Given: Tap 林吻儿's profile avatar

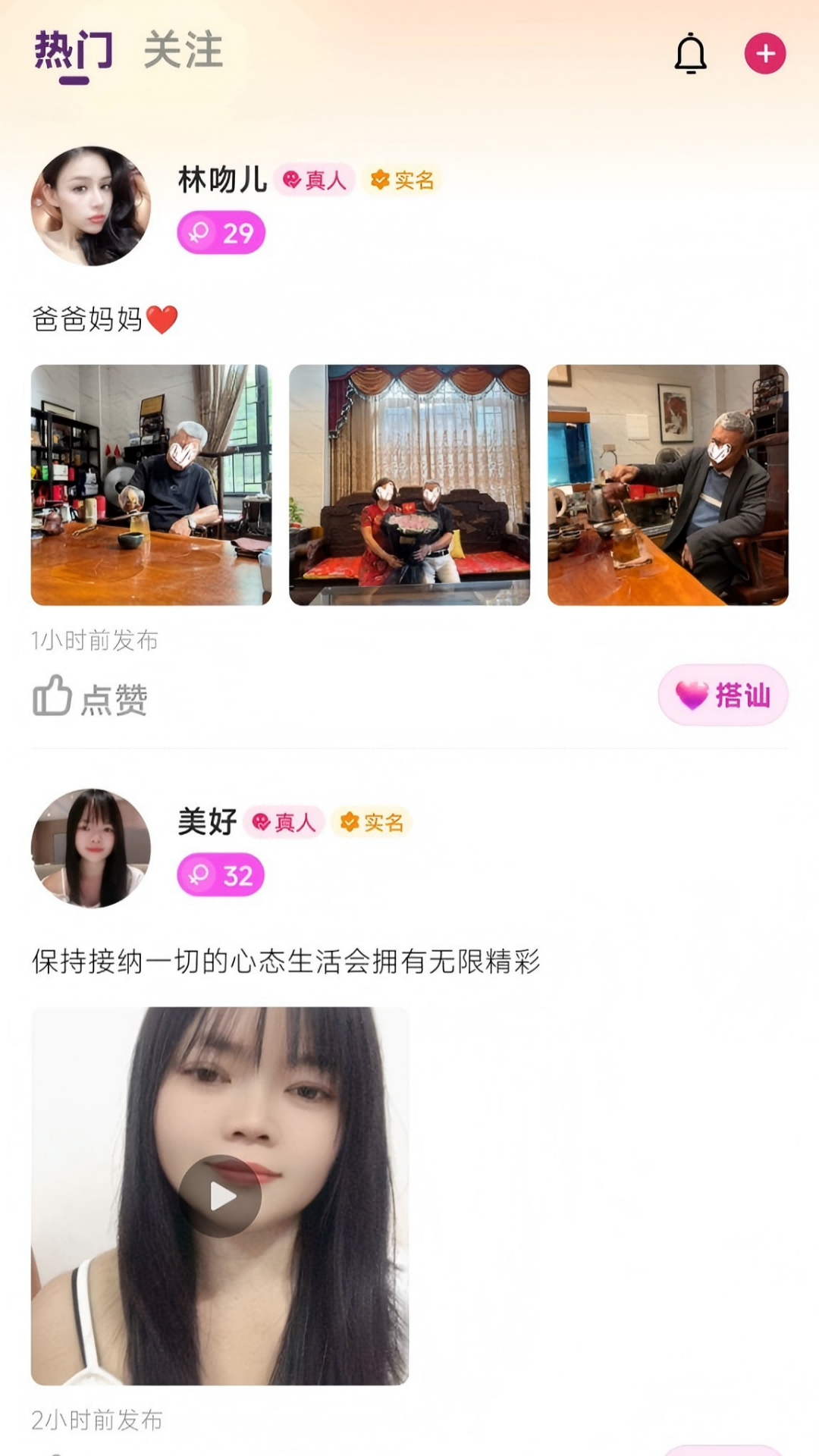Looking at the screenshot, I should point(90,199).
